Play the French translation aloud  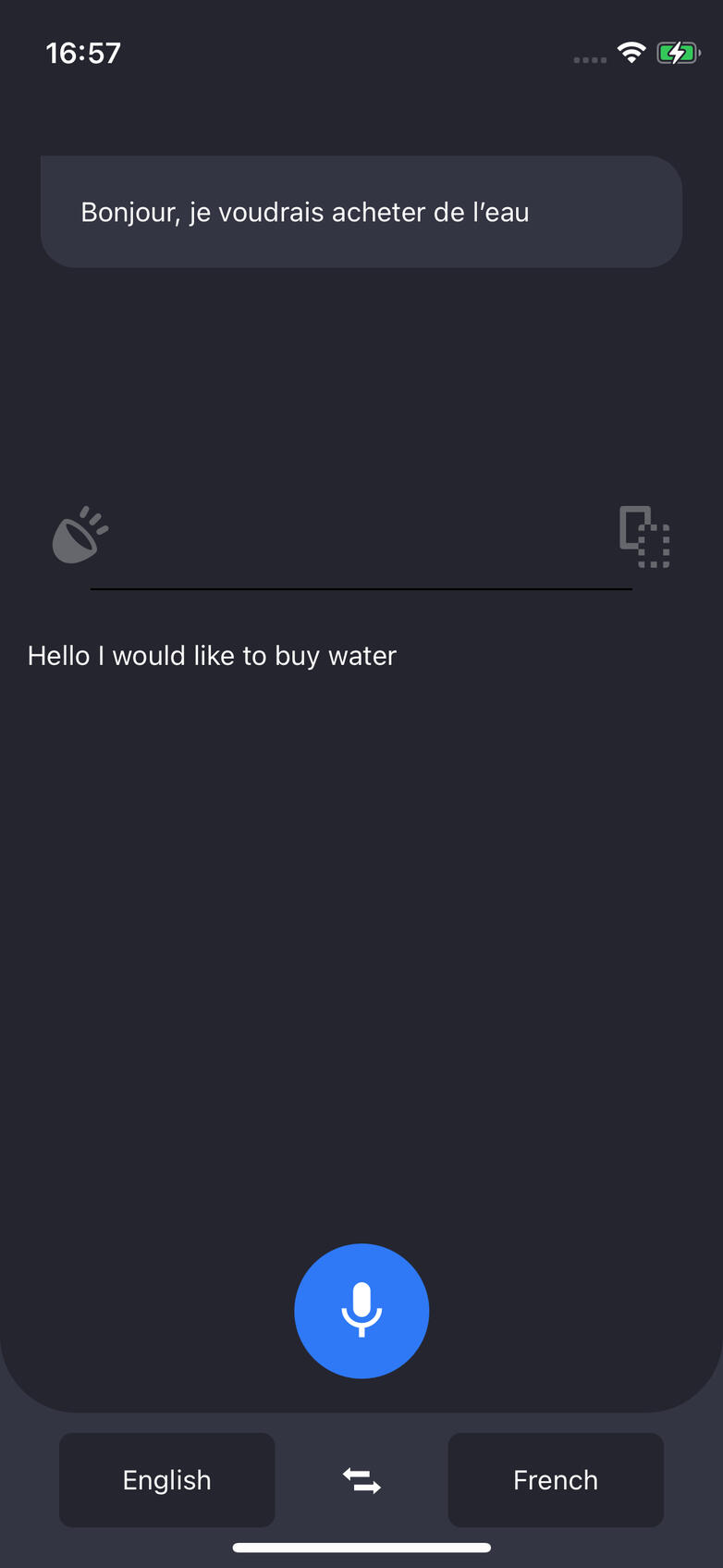click(80, 536)
